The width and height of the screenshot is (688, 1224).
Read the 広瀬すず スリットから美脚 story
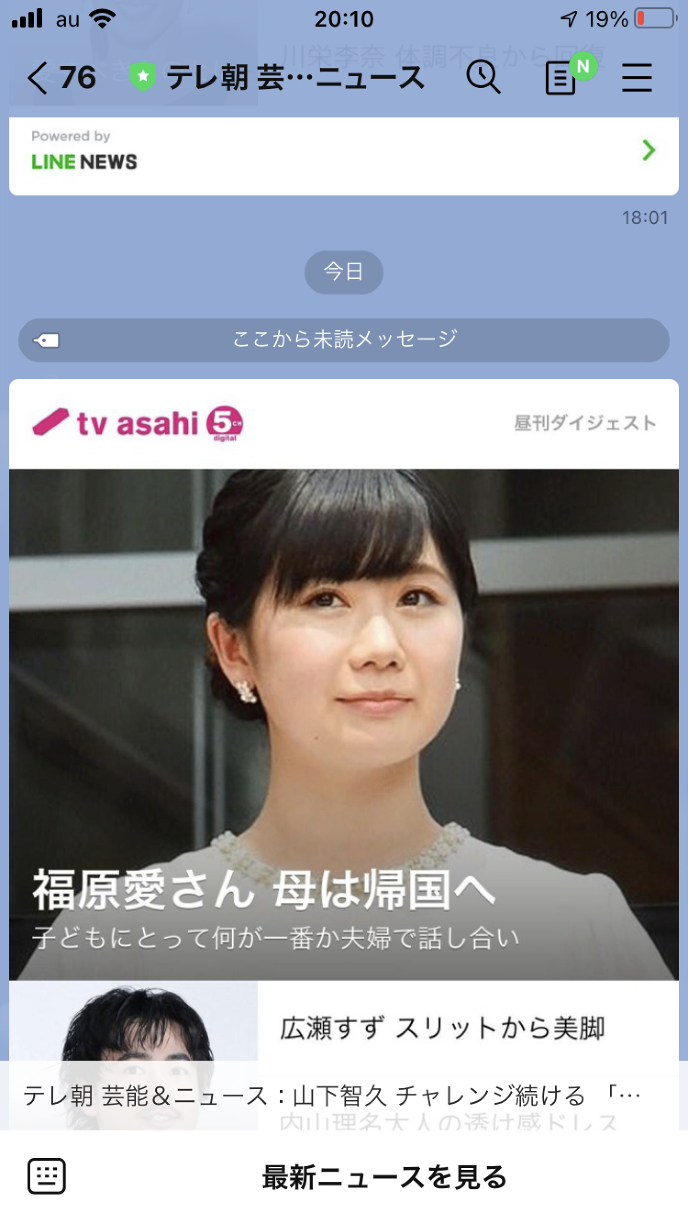(x=442, y=1028)
